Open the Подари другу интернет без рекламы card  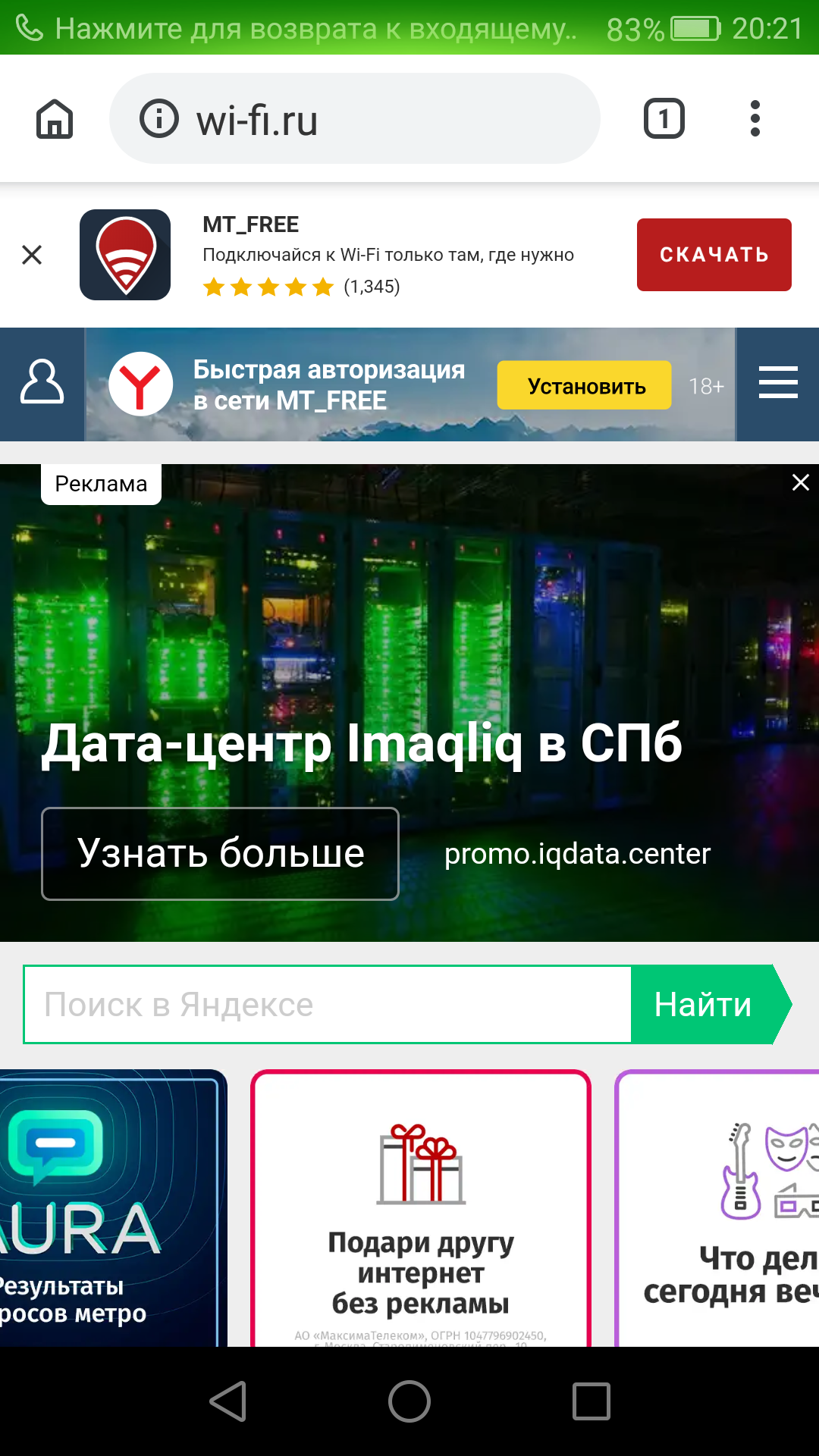[421, 1208]
